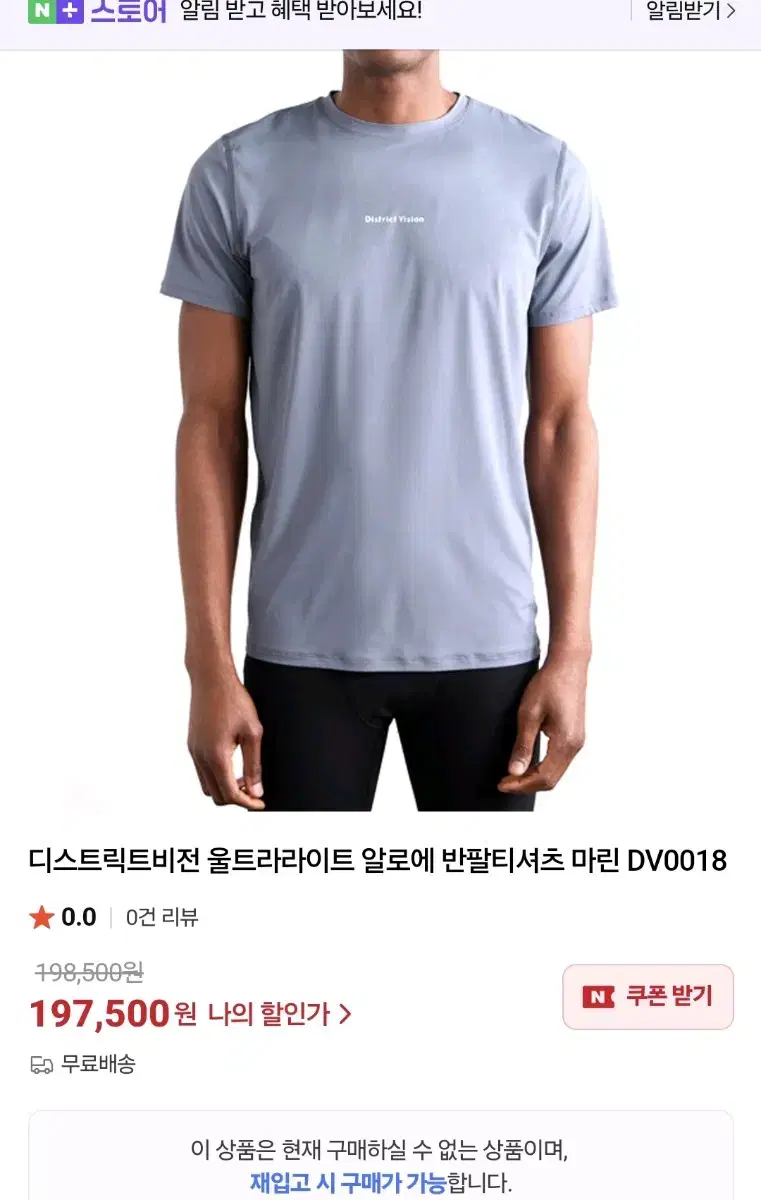Expand my discount price via its arrow

click(344, 1014)
